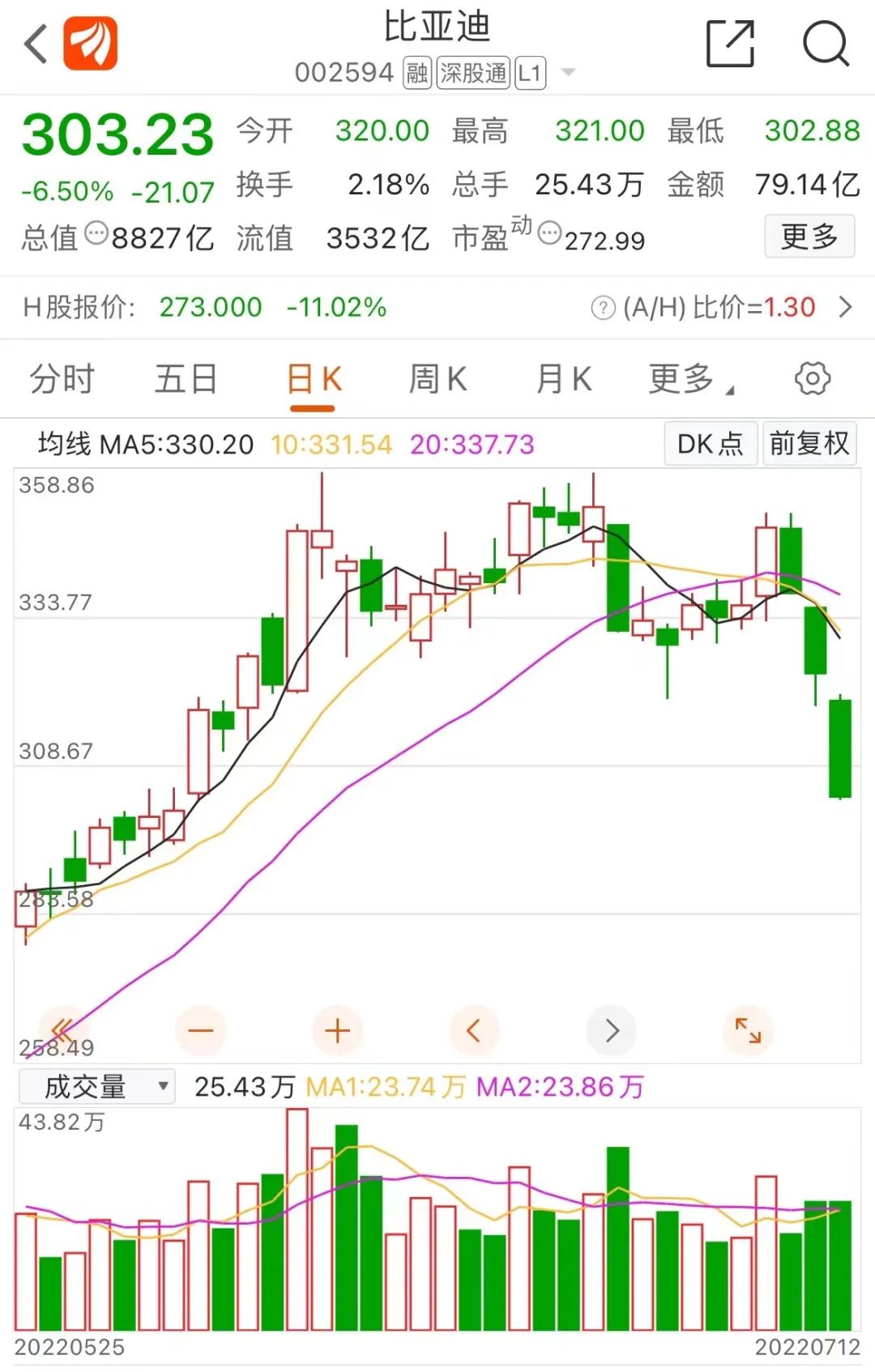Tap 更多 to show more stock metrics
Screen dimensions: 875x1372
click(808, 236)
